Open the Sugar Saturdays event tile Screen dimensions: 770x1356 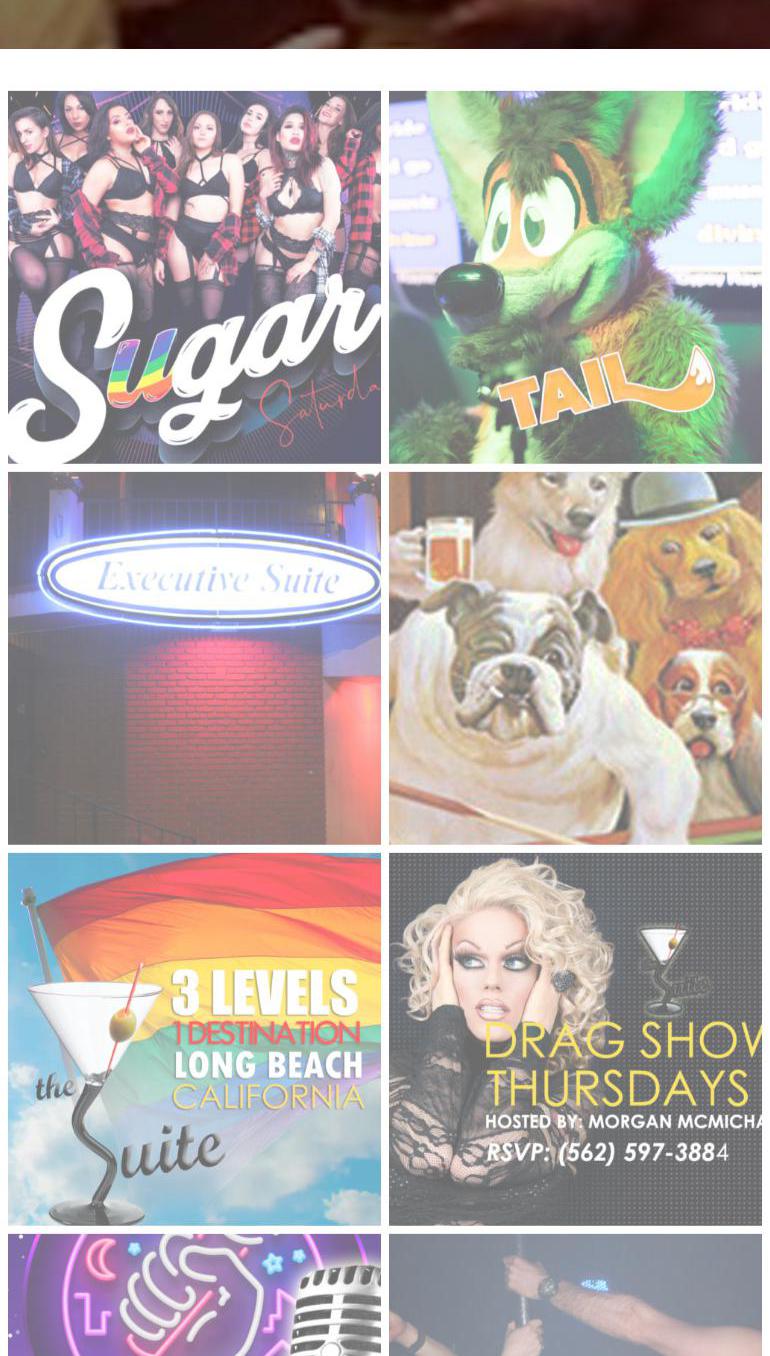pyautogui.click(x=194, y=277)
